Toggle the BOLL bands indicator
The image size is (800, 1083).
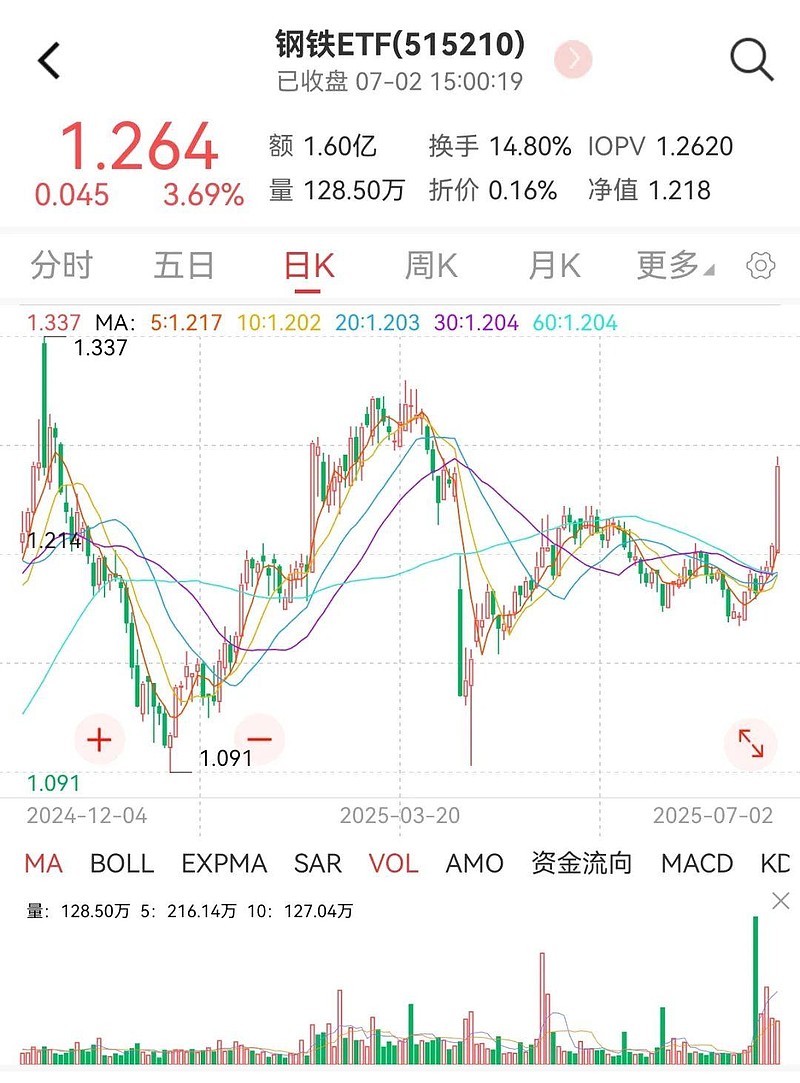point(122,864)
